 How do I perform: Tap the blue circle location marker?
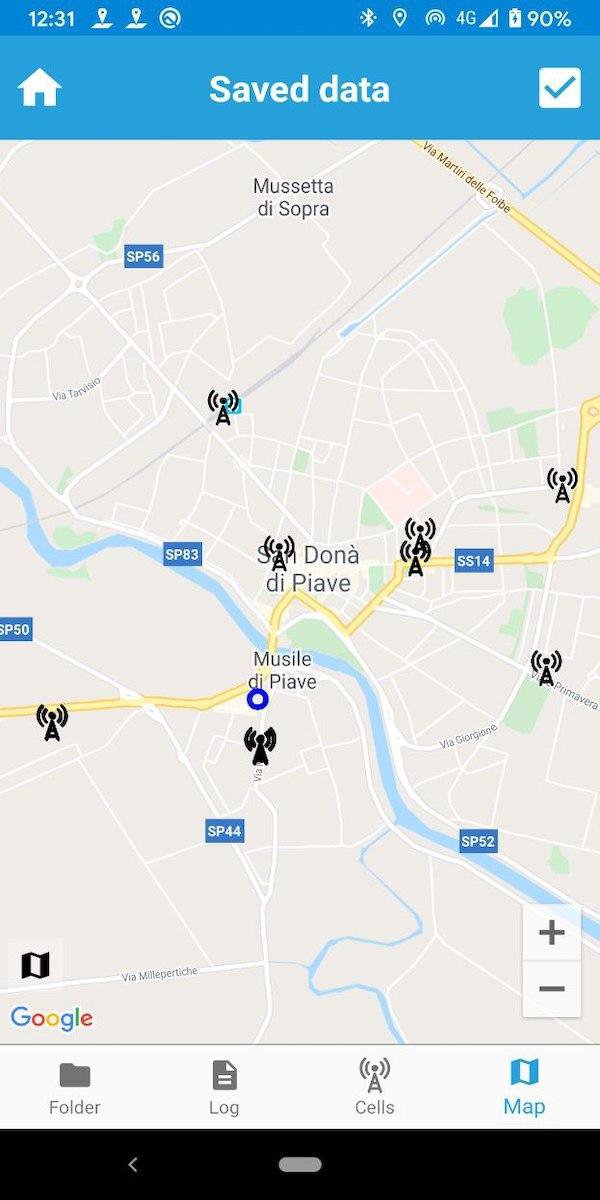pos(258,700)
